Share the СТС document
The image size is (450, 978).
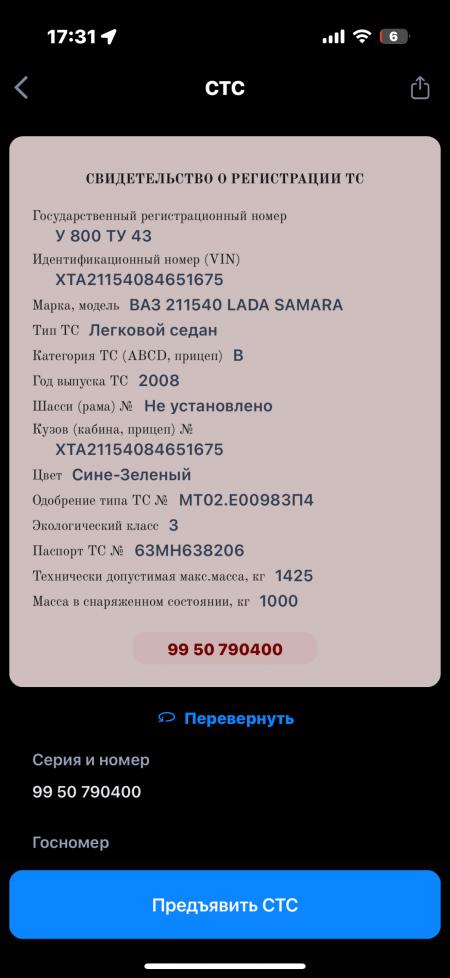[x=420, y=87]
